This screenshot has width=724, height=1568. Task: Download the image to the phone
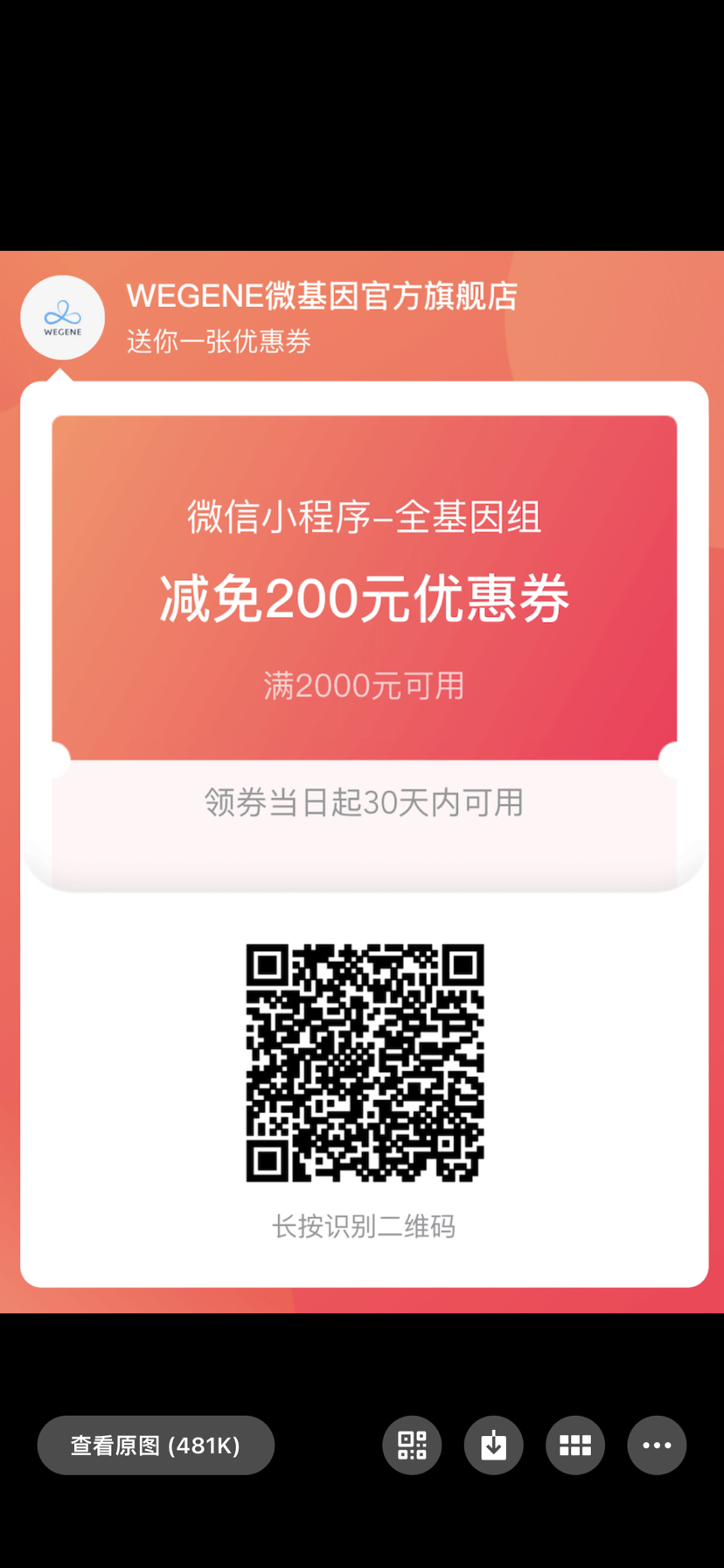pos(493,1445)
